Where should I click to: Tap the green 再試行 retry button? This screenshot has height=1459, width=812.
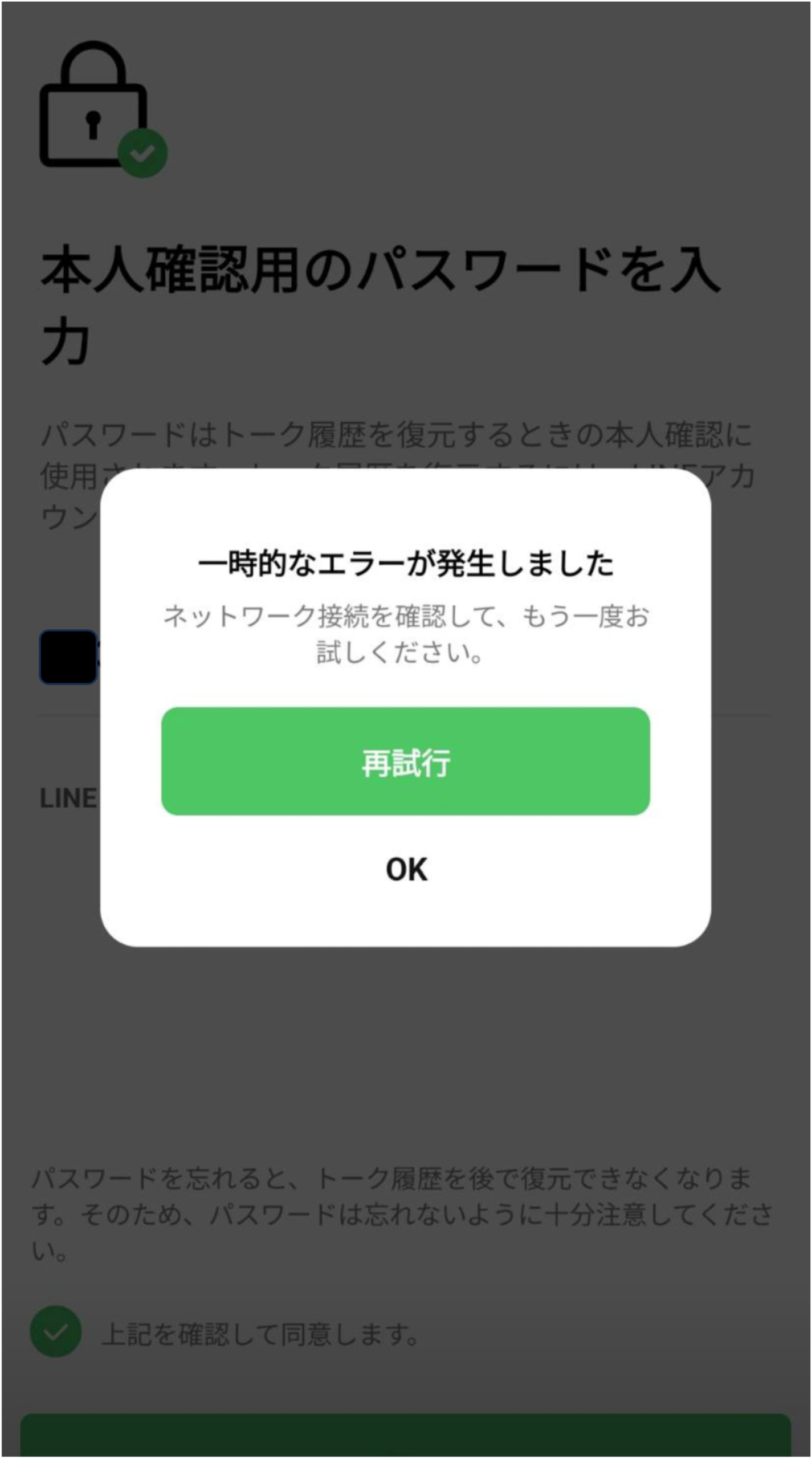[405, 761]
